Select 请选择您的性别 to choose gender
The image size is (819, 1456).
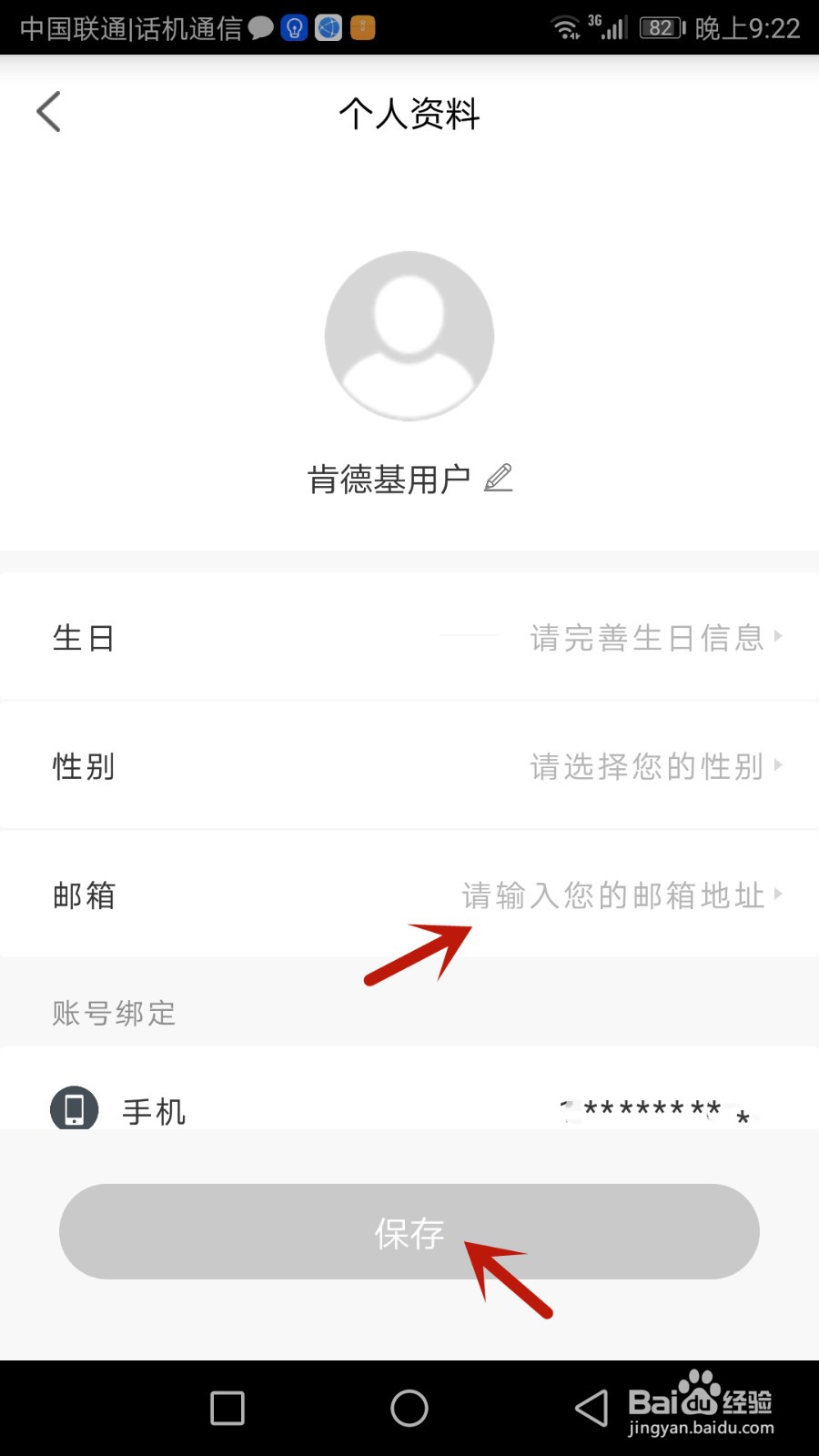click(646, 766)
